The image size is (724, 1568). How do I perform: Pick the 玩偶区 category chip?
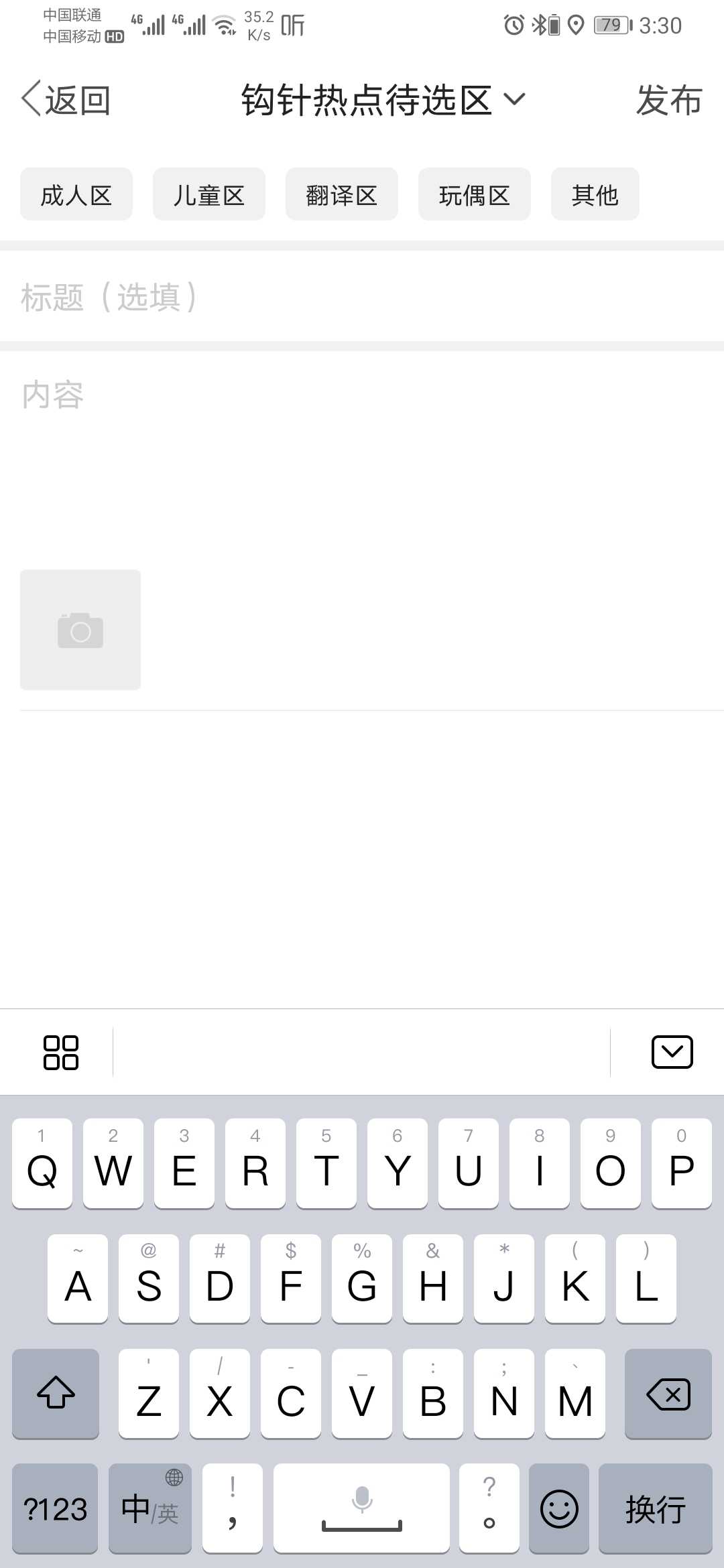click(475, 194)
